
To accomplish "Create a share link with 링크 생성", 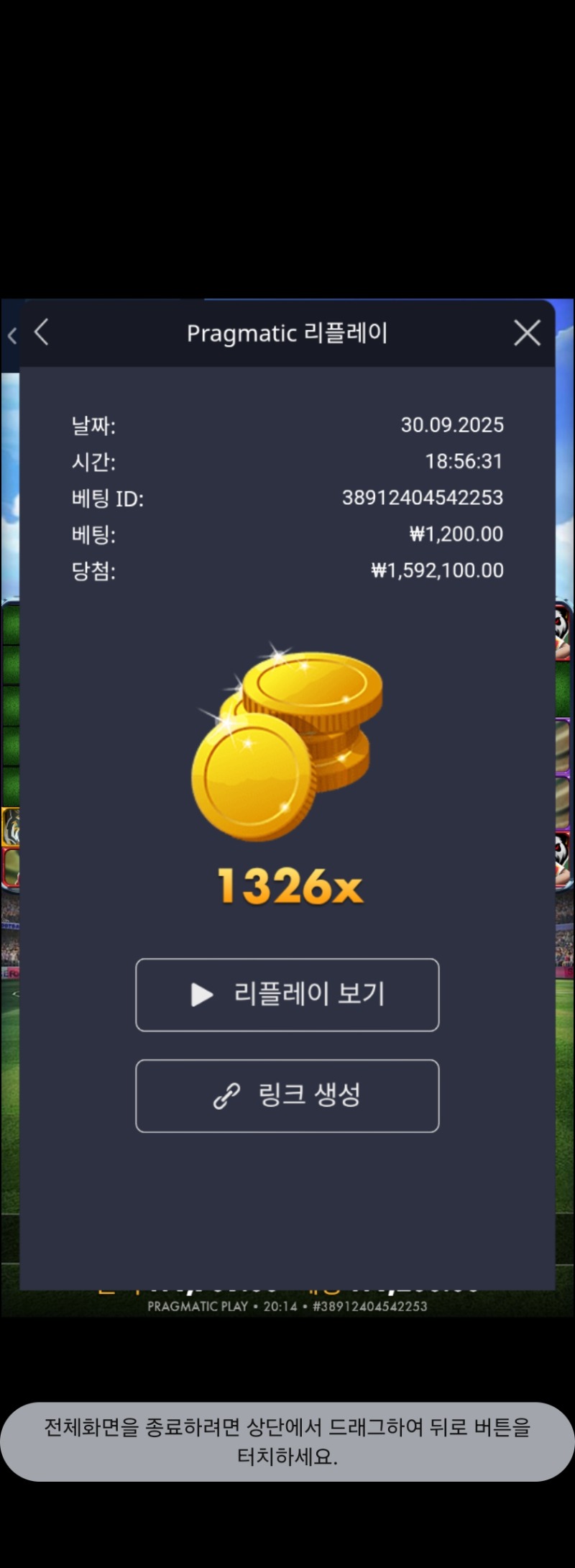I will point(287,1095).
